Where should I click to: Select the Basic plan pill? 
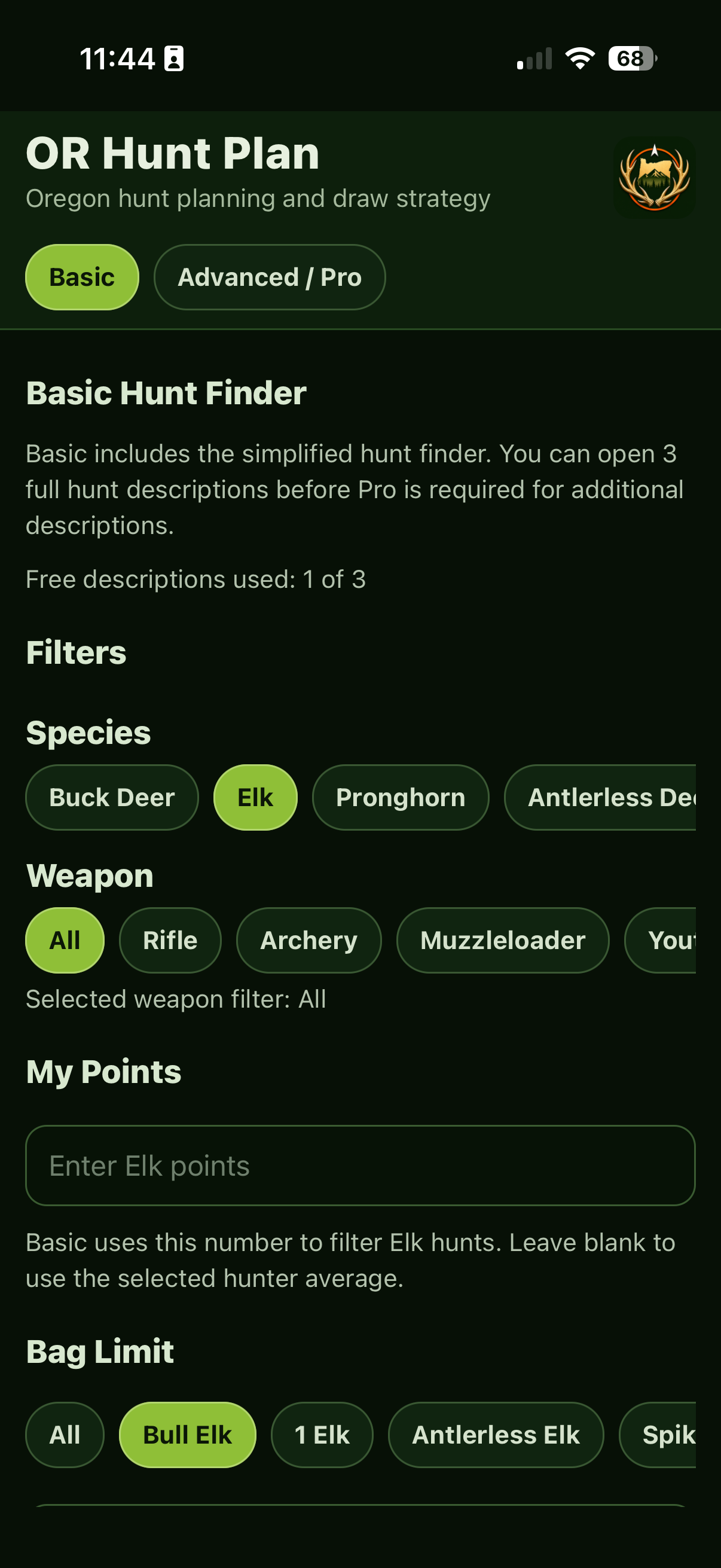click(x=81, y=277)
